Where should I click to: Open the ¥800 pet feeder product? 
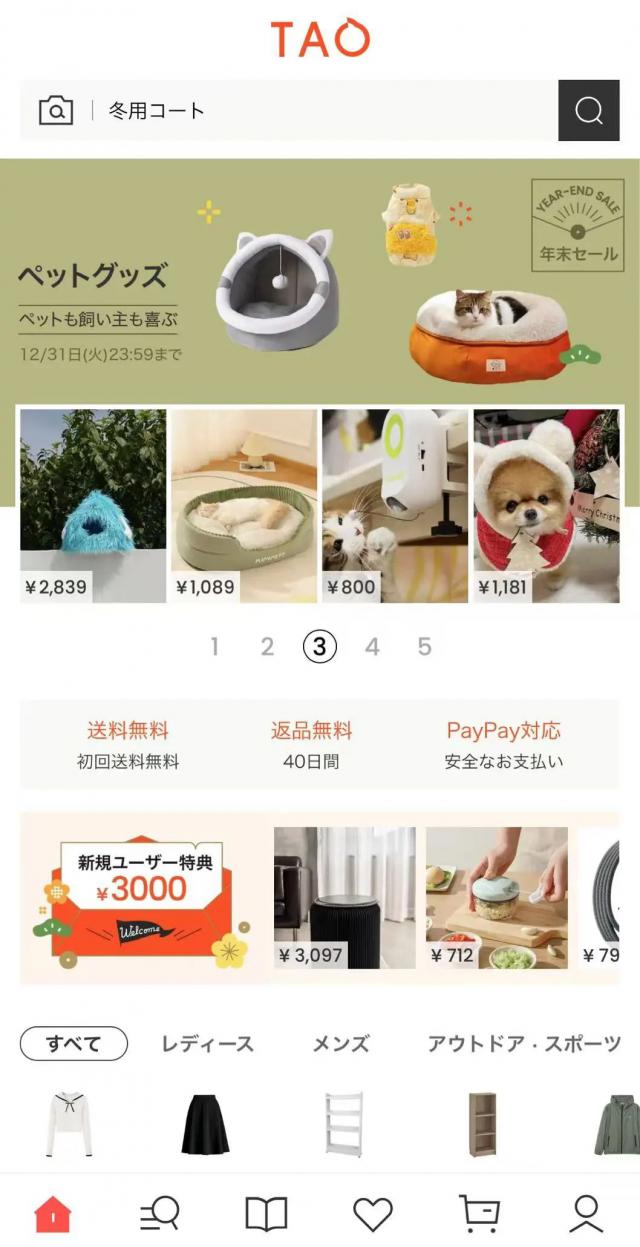[395, 505]
